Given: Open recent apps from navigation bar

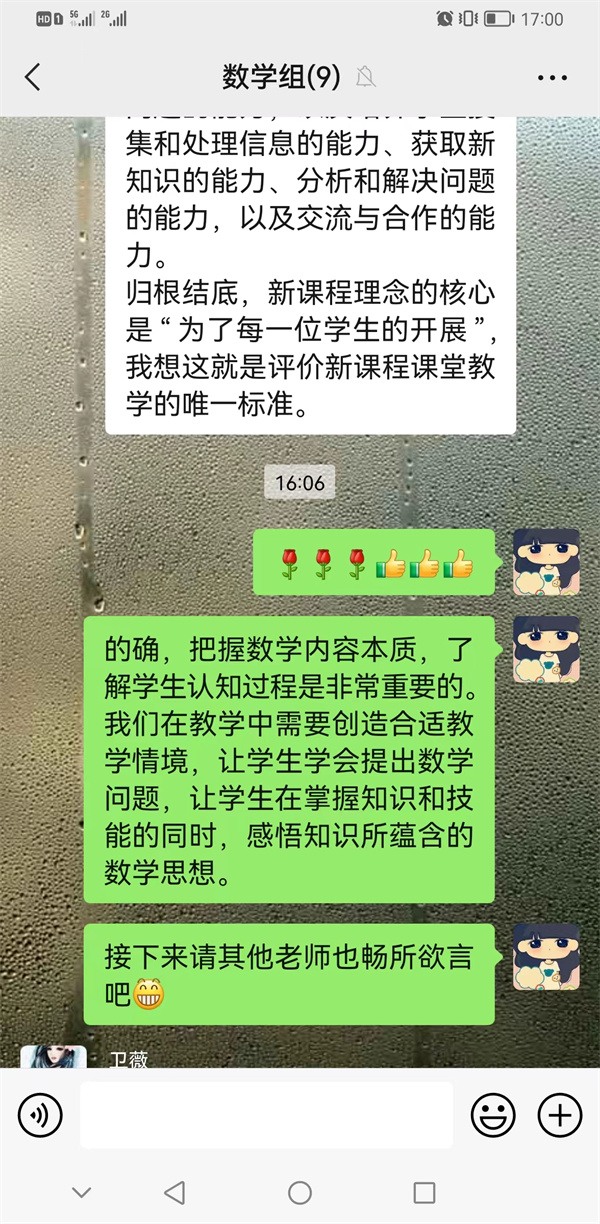Looking at the screenshot, I should pos(424,1192).
